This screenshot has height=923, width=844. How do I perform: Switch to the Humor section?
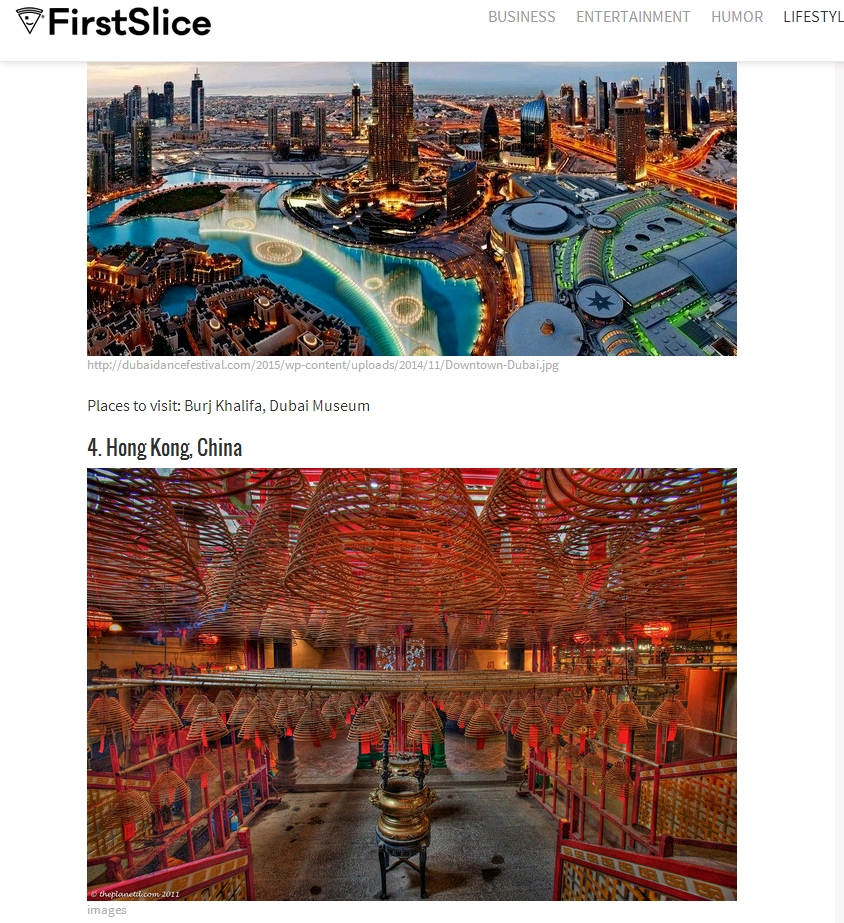click(737, 17)
